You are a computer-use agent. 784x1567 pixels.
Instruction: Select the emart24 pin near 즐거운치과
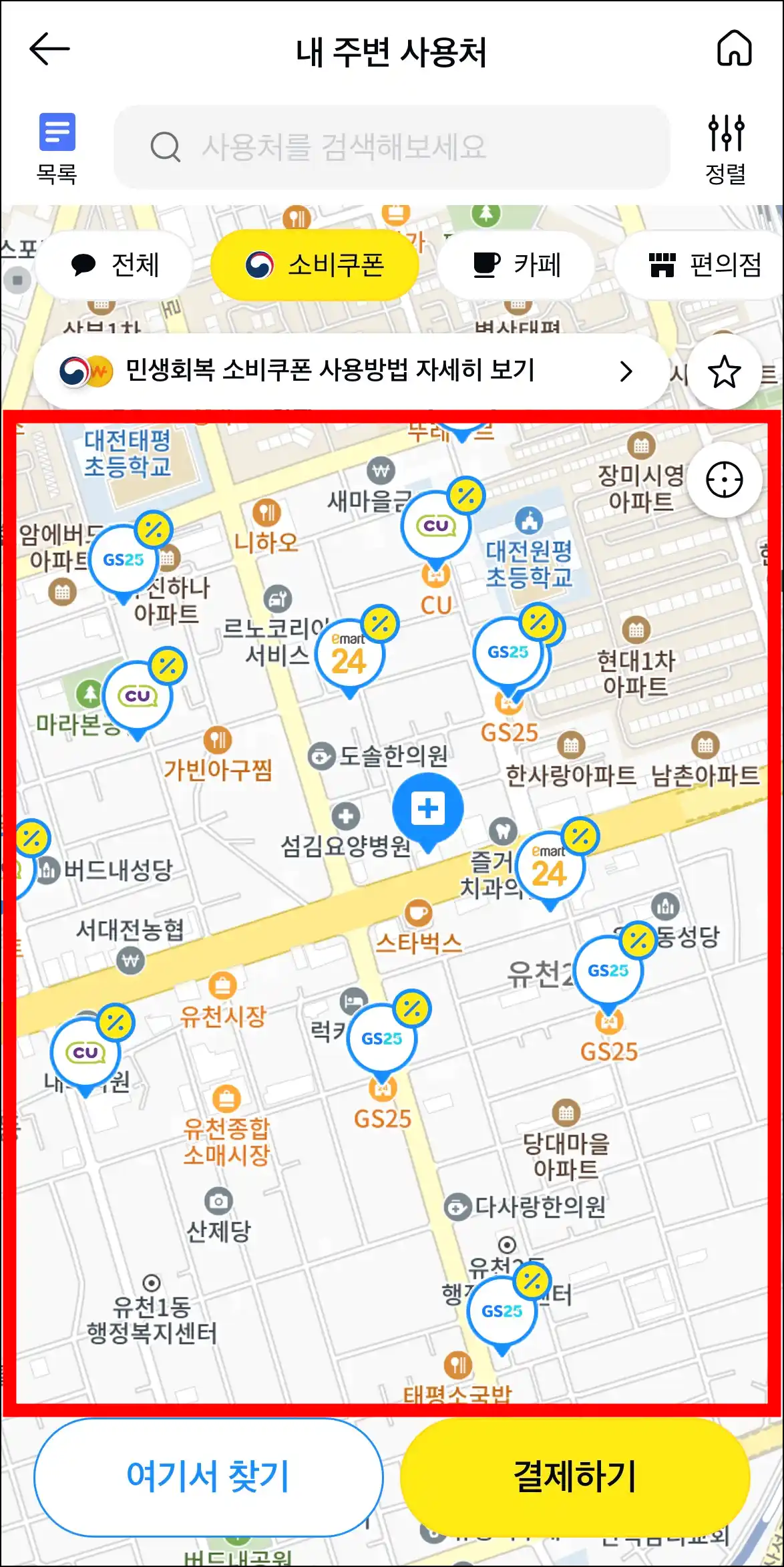[552, 864]
